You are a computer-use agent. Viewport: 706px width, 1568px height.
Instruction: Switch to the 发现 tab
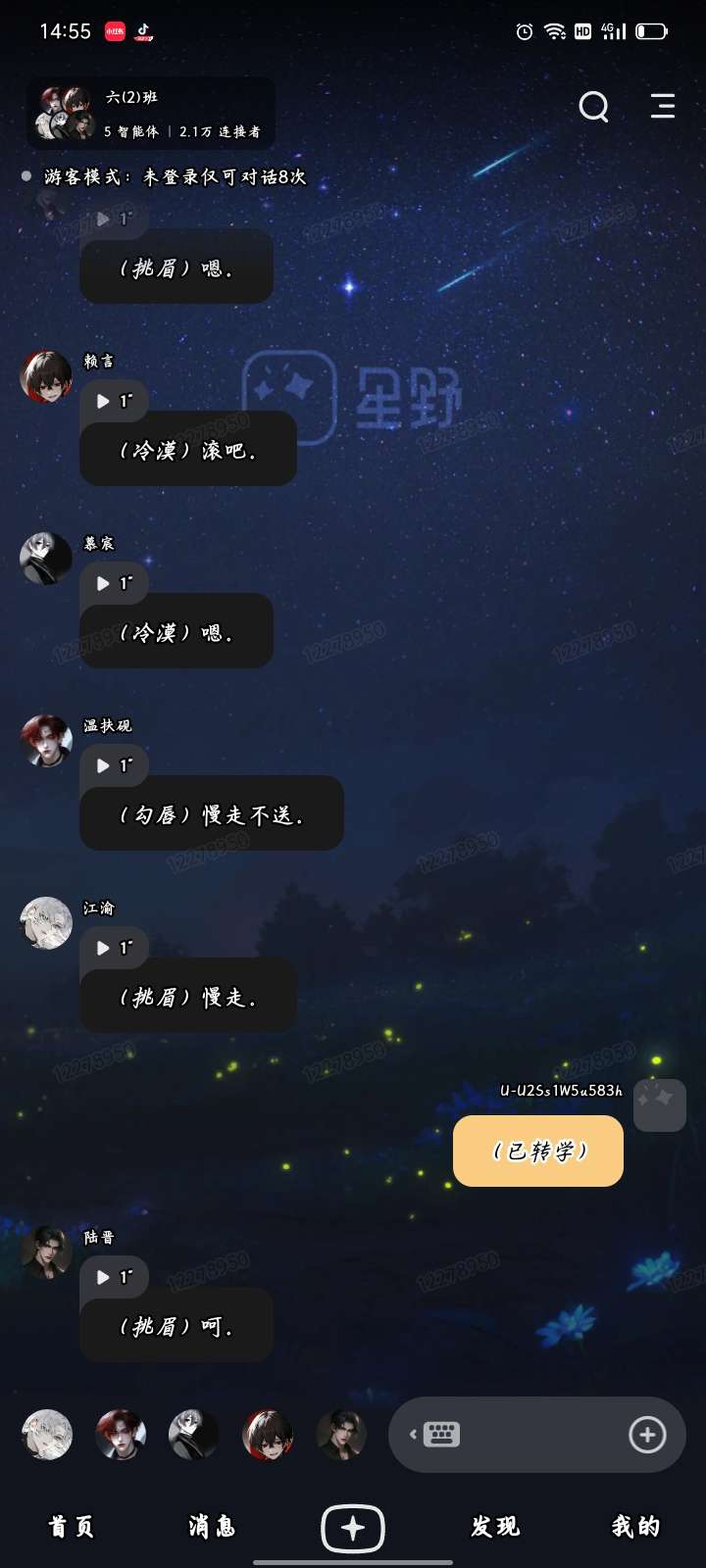pyautogui.click(x=494, y=1527)
